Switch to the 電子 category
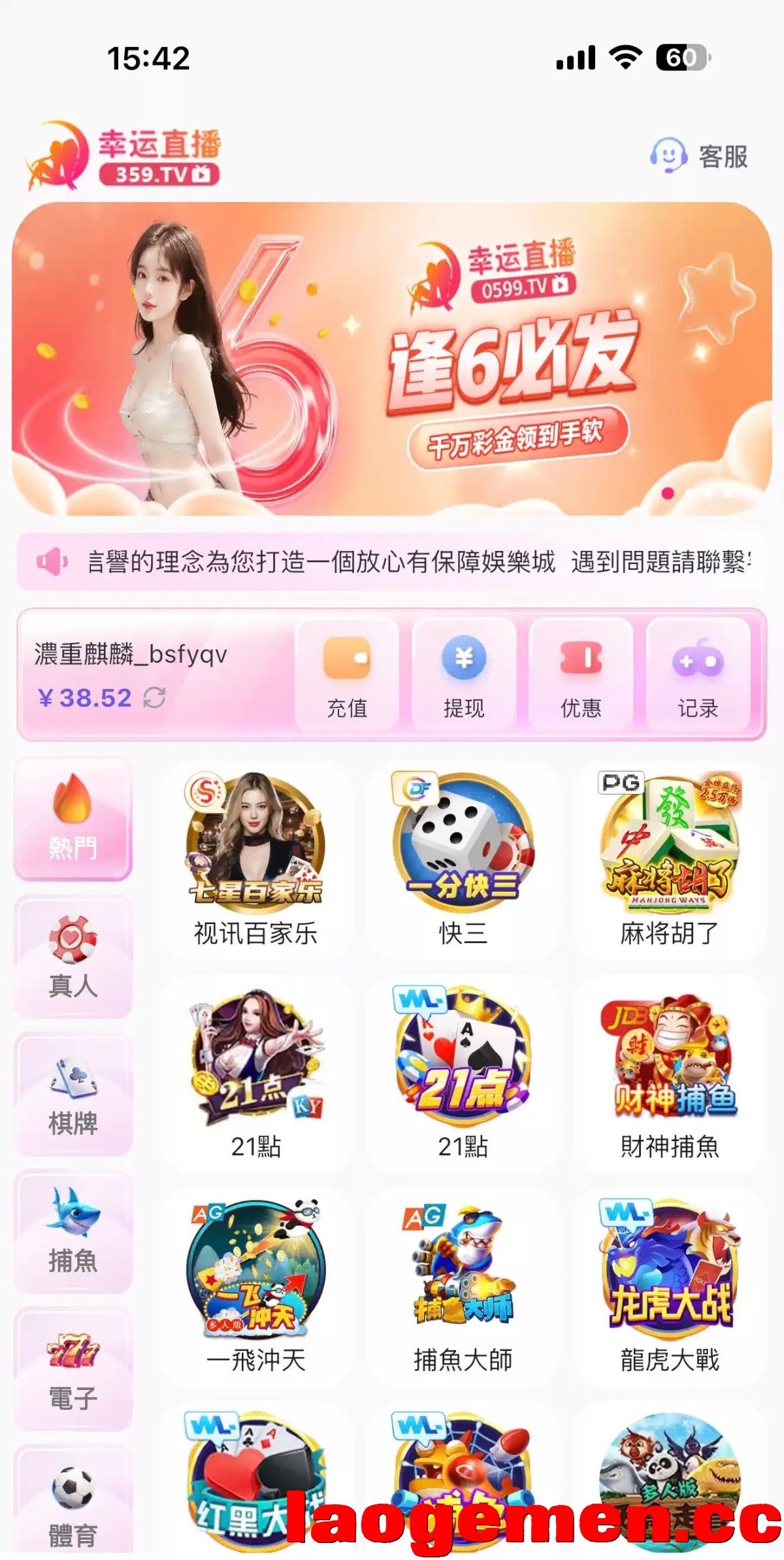 (73, 1369)
